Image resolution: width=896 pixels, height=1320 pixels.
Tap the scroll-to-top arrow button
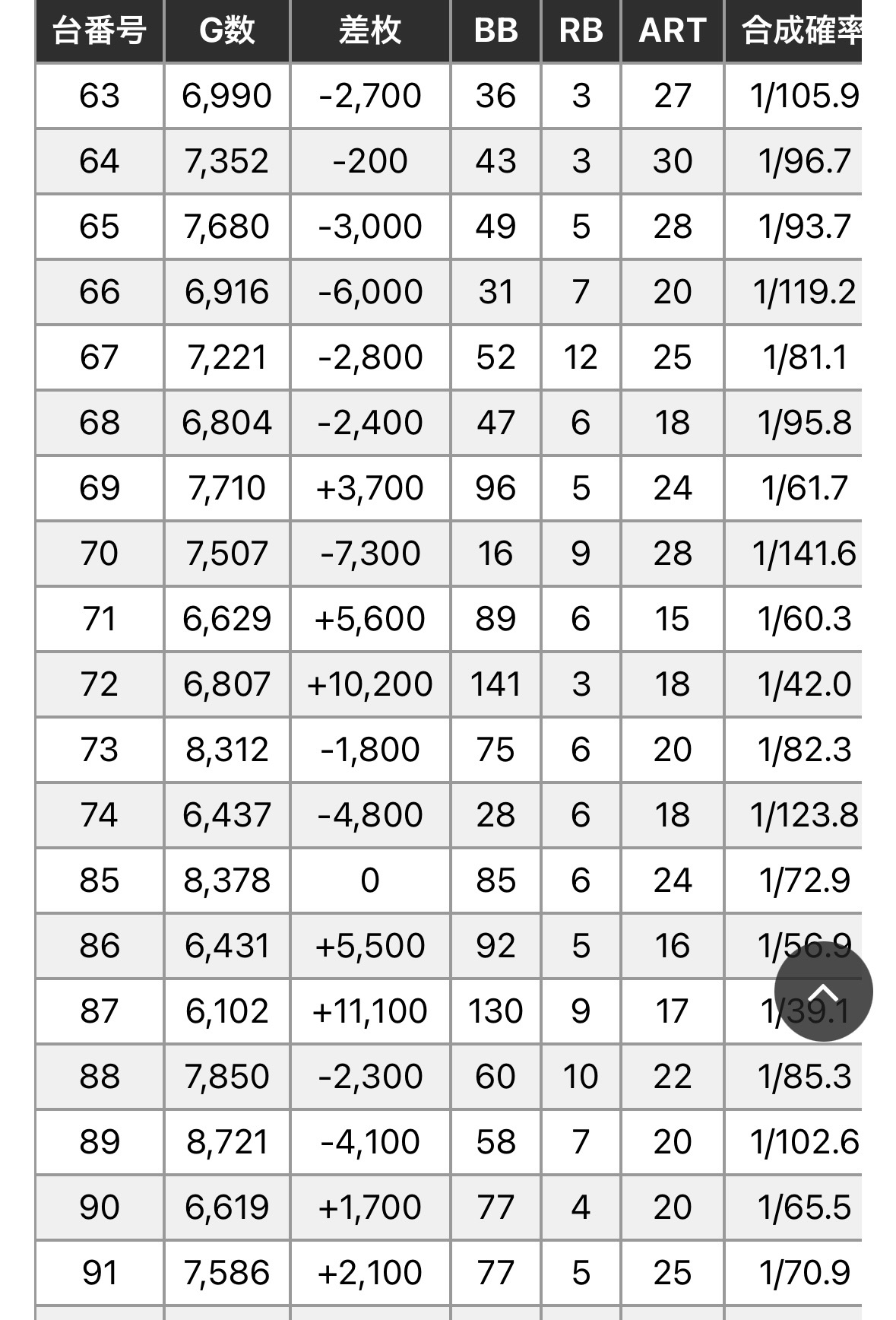823,992
